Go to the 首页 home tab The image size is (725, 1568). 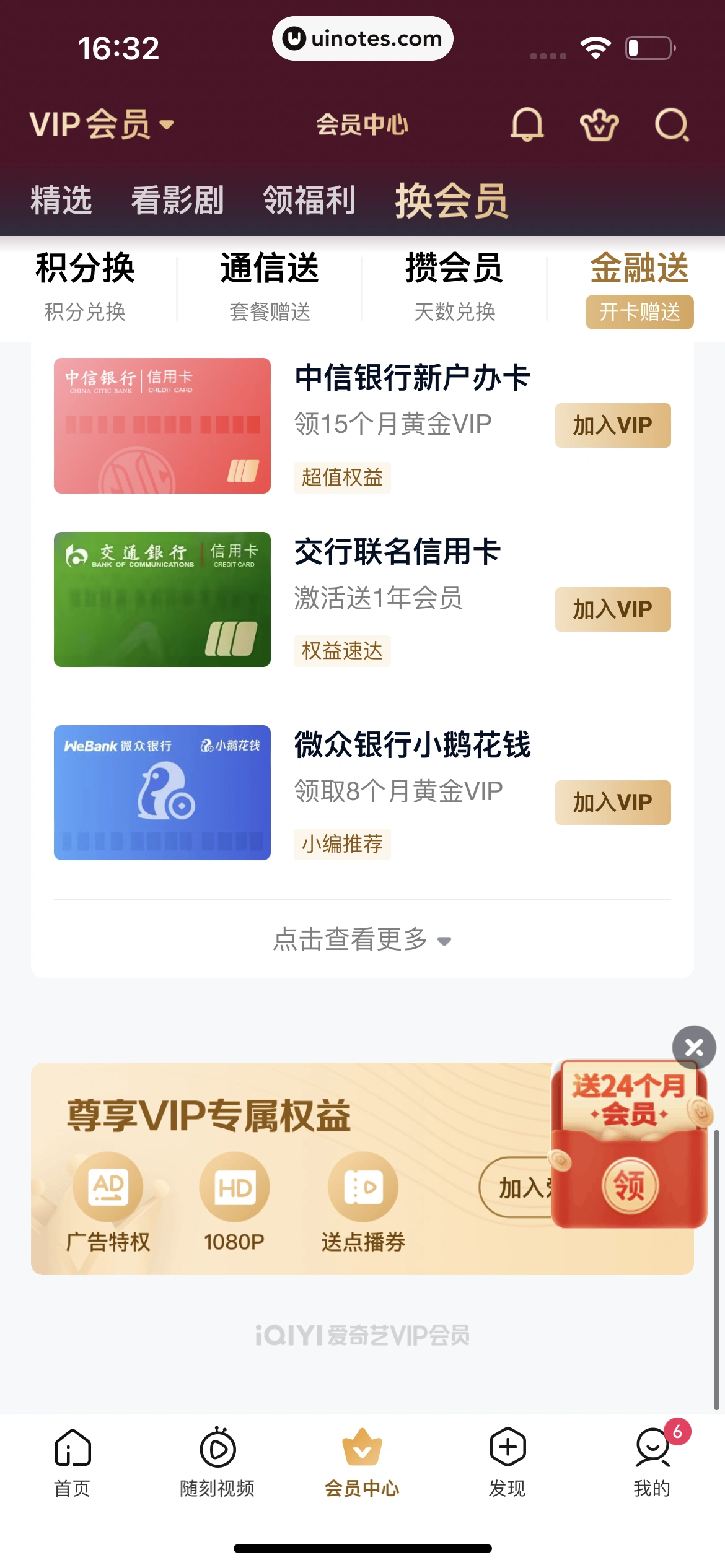coord(72,1460)
